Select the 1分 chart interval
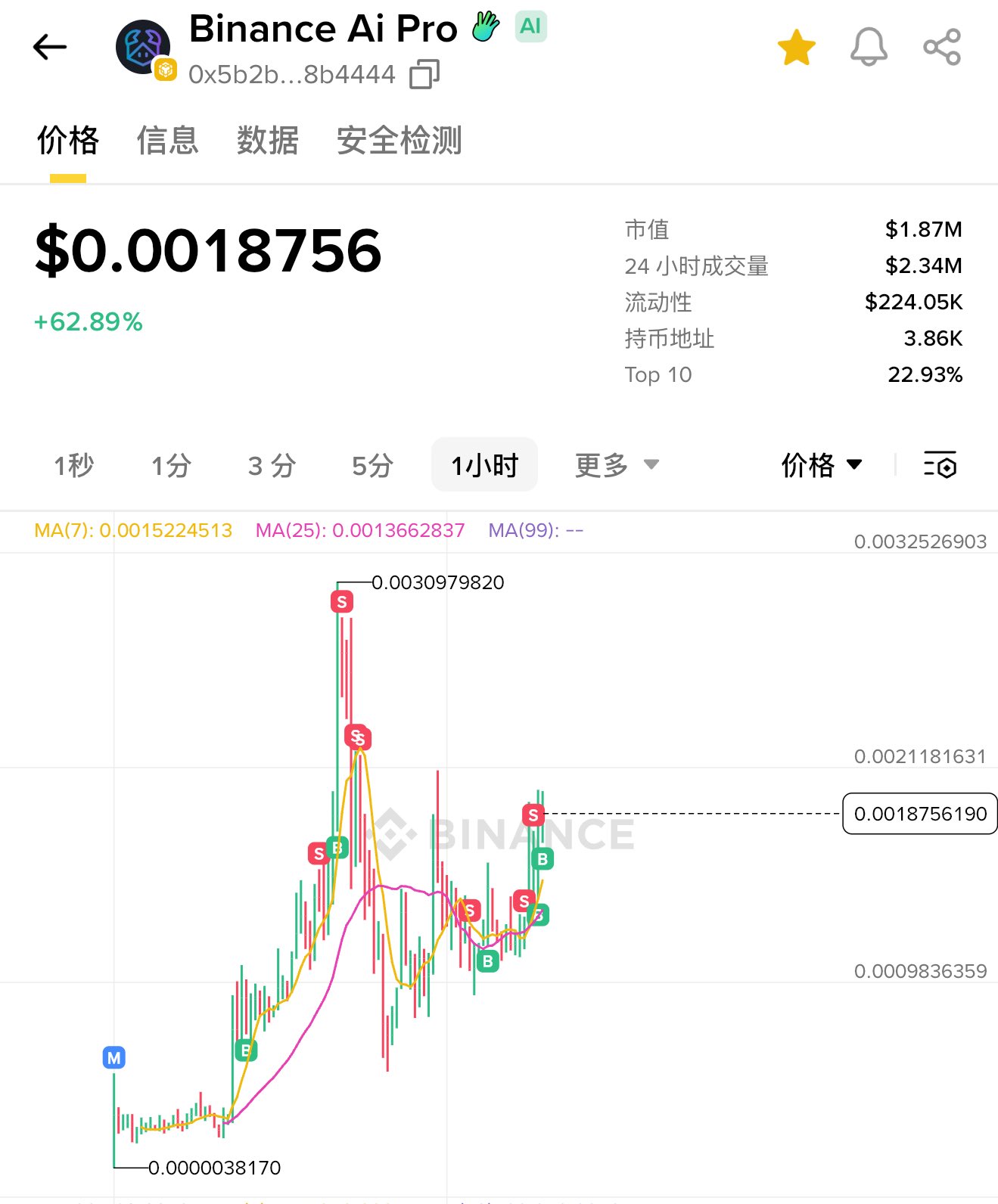 [171, 465]
